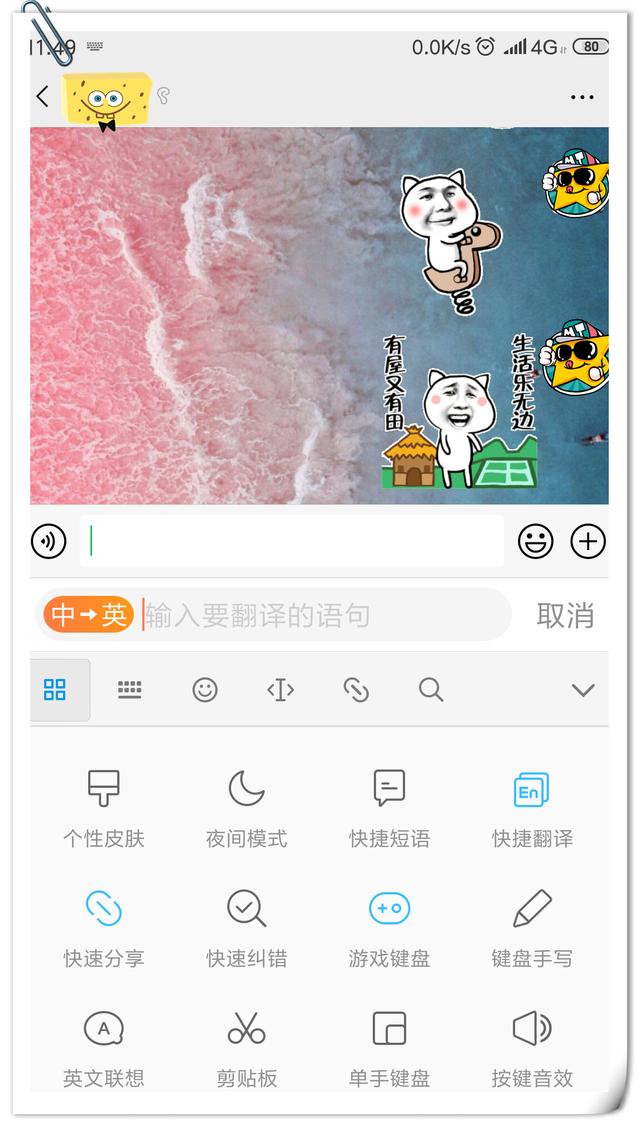Enable 键盘手写 handwriting input
The width and height of the screenshot is (640, 1127).
(x=532, y=928)
